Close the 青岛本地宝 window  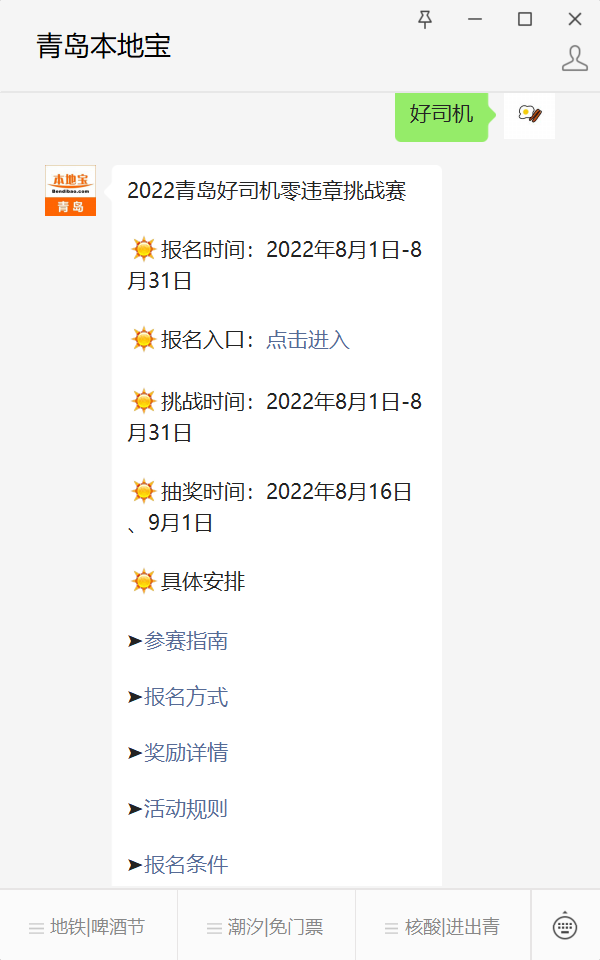575,20
